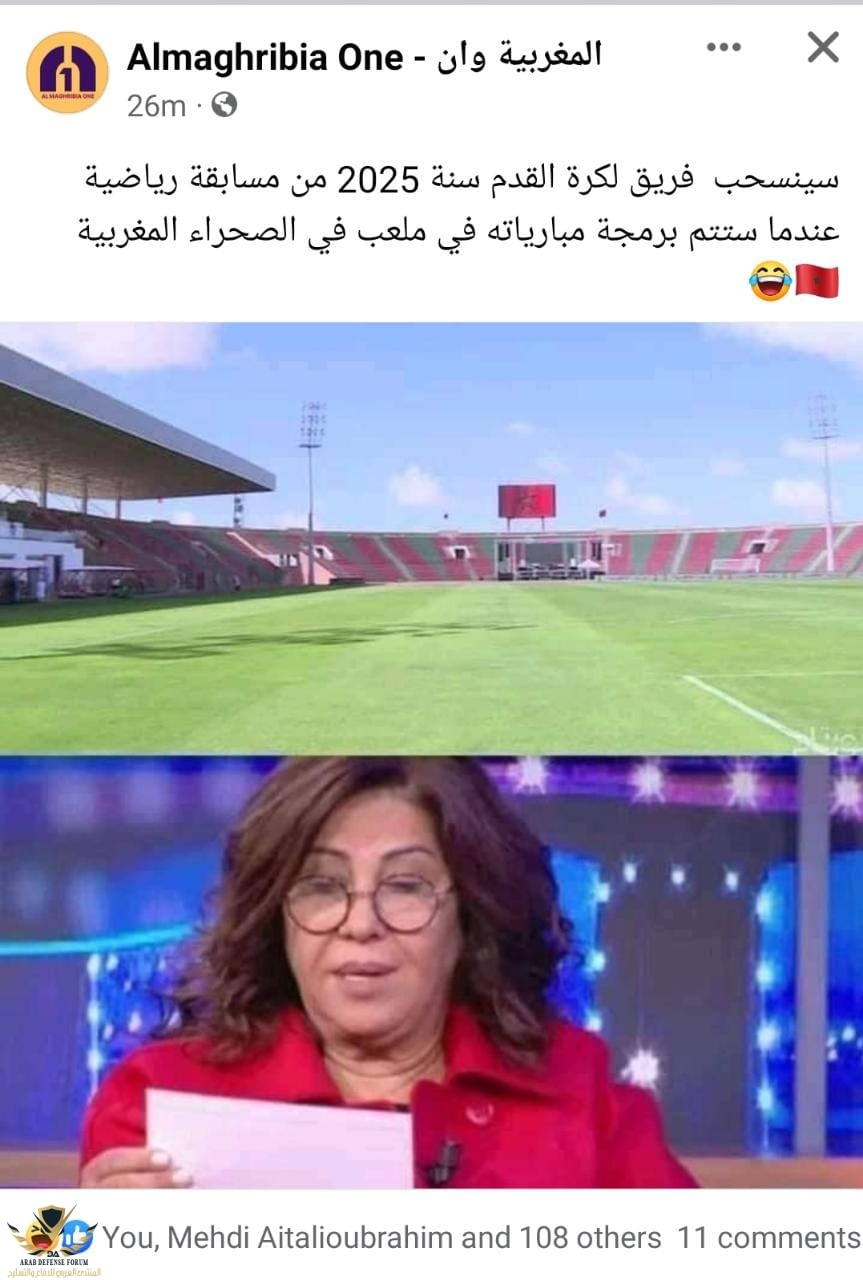The height and width of the screenshot is (1280, 863).
Task: Open the post's three-dot options menu
Action: pos(724,47)
